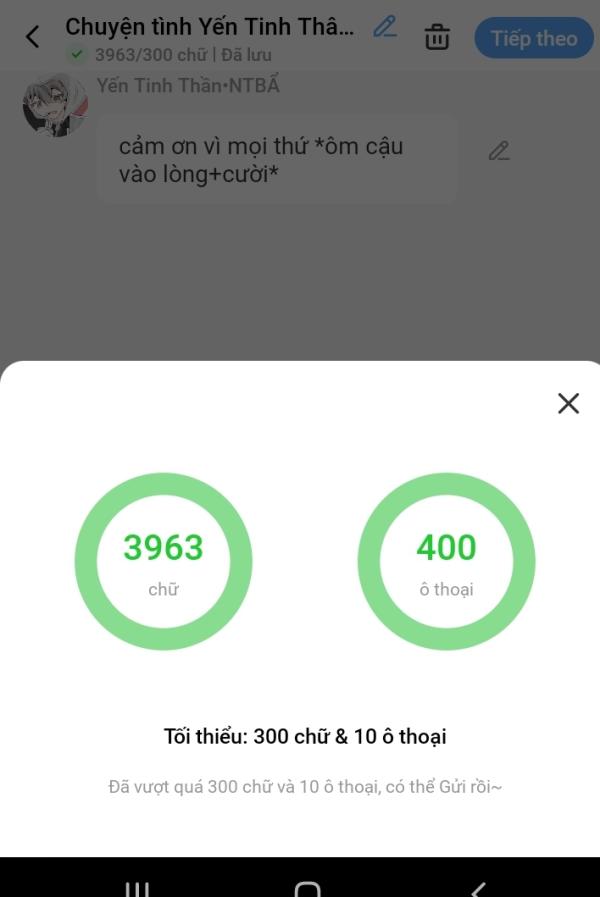This screenshot has height=897, width=600.
Task: Close the word count popup
Action: pyautogui.click(x=568, y=403)
